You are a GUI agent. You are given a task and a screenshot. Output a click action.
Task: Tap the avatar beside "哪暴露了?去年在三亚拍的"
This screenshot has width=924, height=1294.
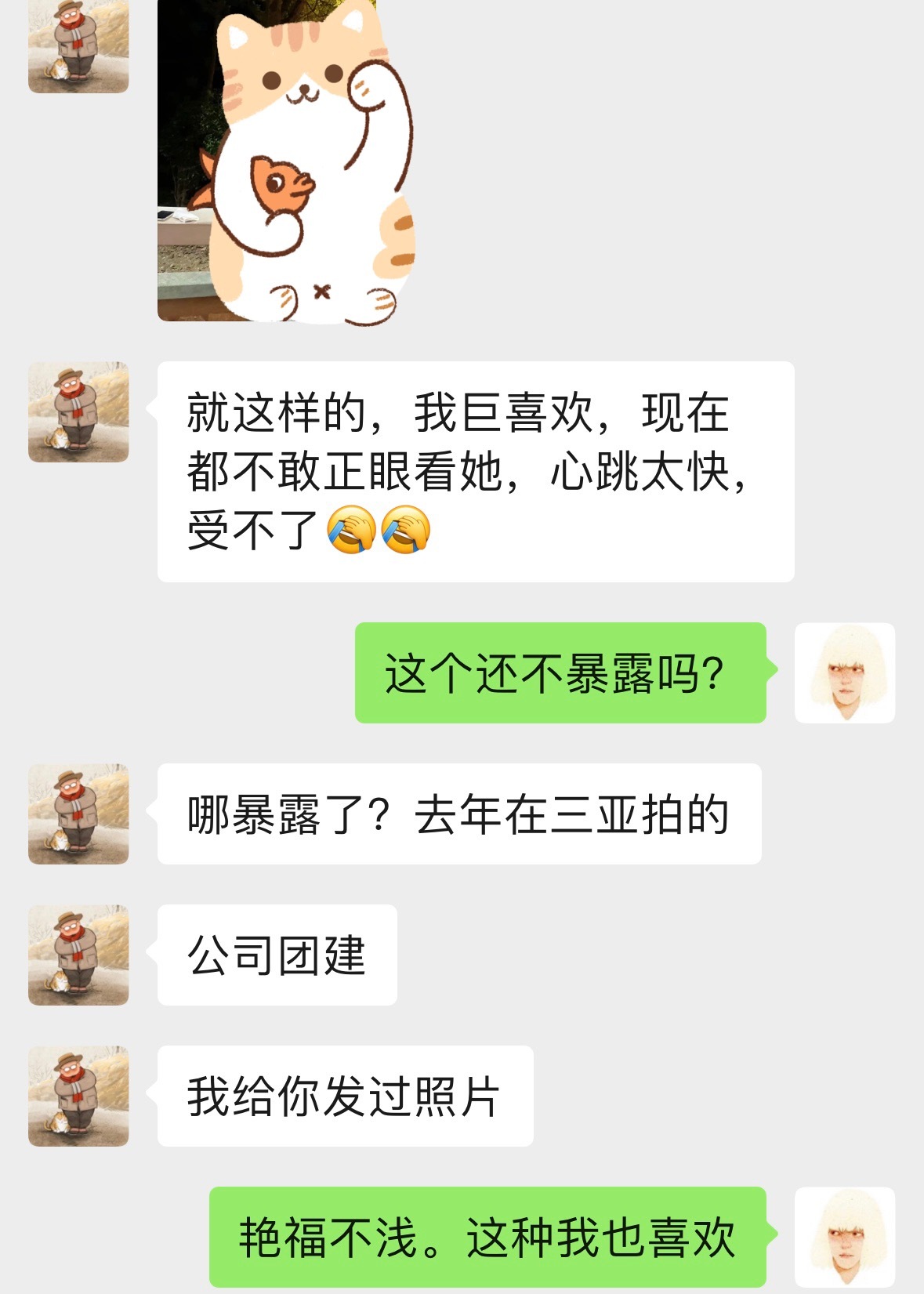click(x=78, y=814)
